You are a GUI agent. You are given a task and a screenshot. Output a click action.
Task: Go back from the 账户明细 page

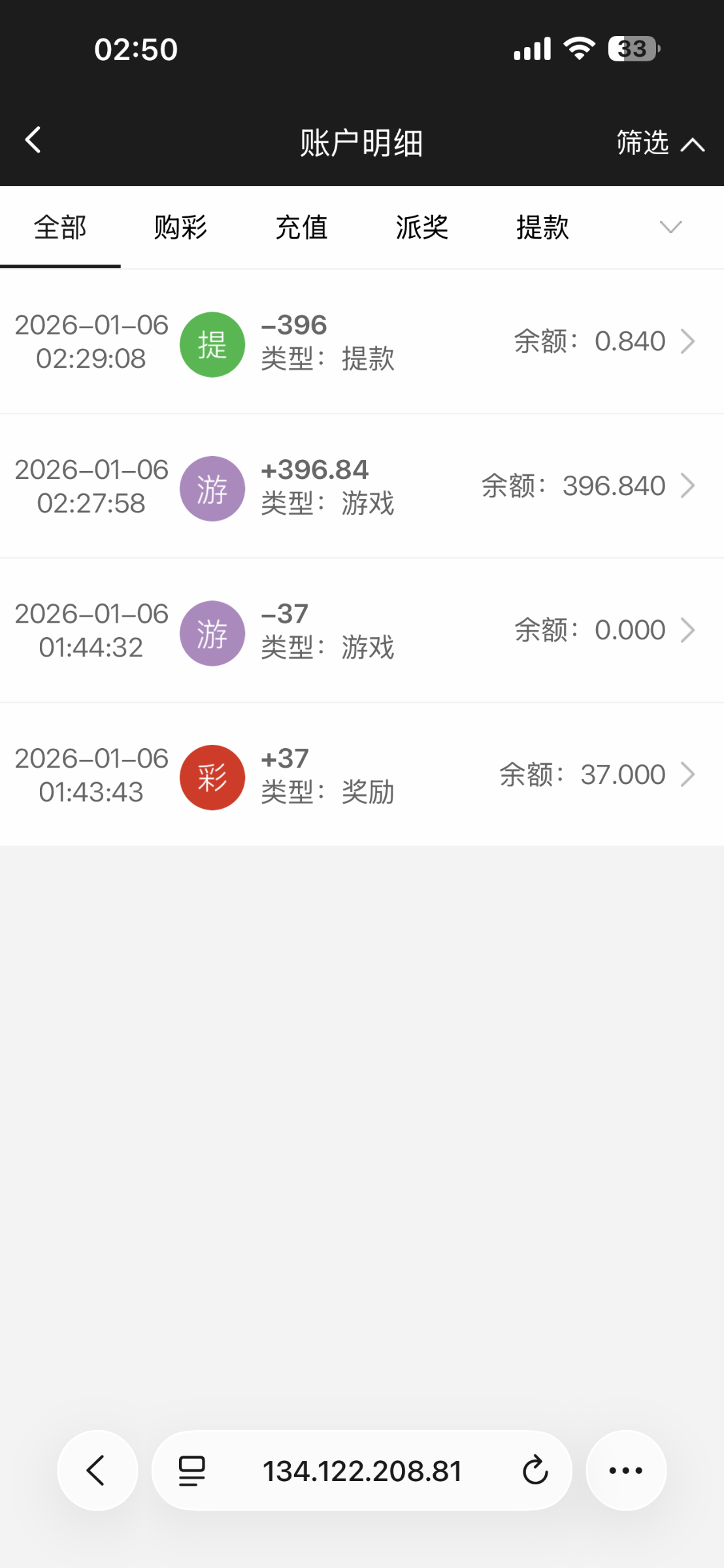33,140
